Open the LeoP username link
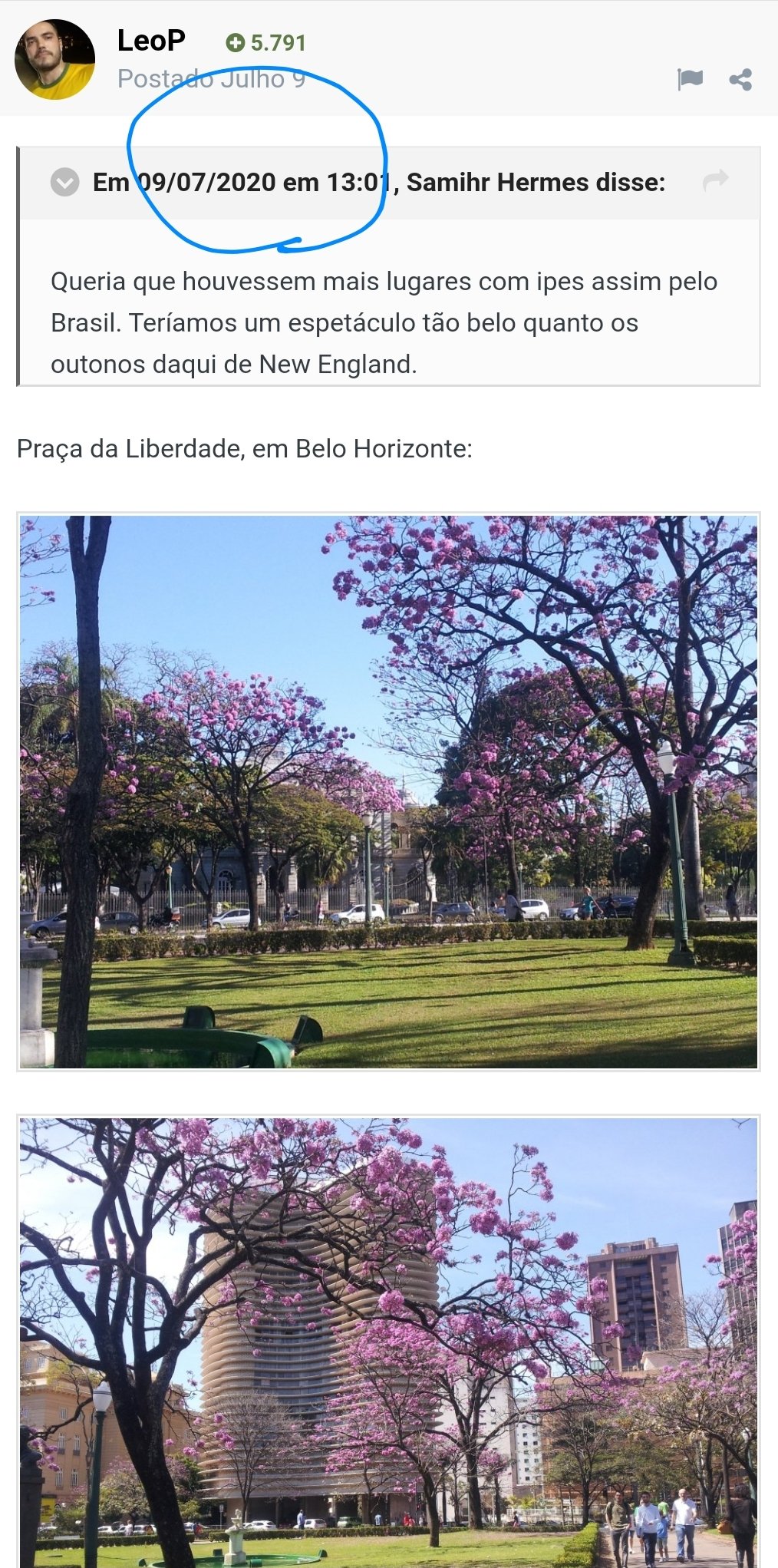Viewport: 778px width, 1568px height. (151, 41)
